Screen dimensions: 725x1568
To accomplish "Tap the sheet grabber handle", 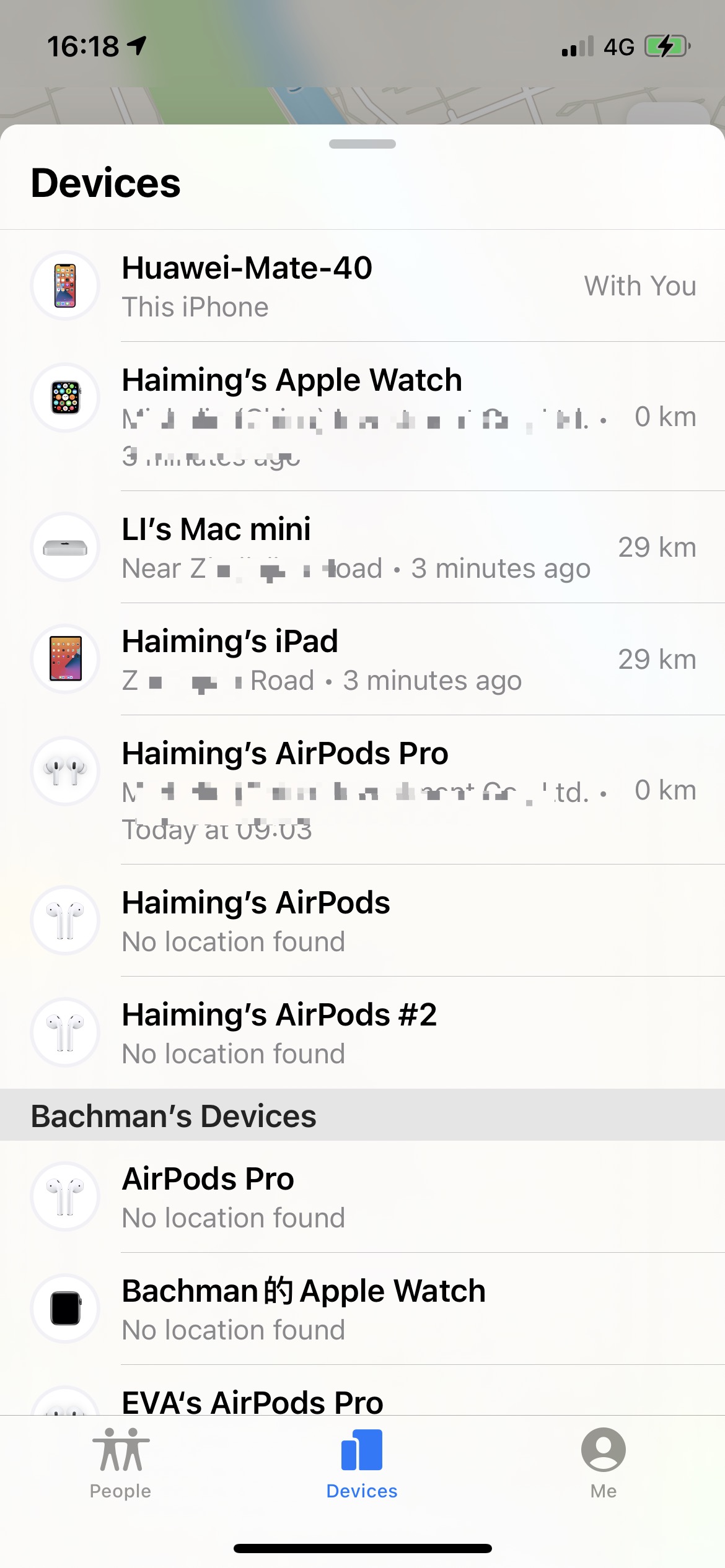I will 362,144.
